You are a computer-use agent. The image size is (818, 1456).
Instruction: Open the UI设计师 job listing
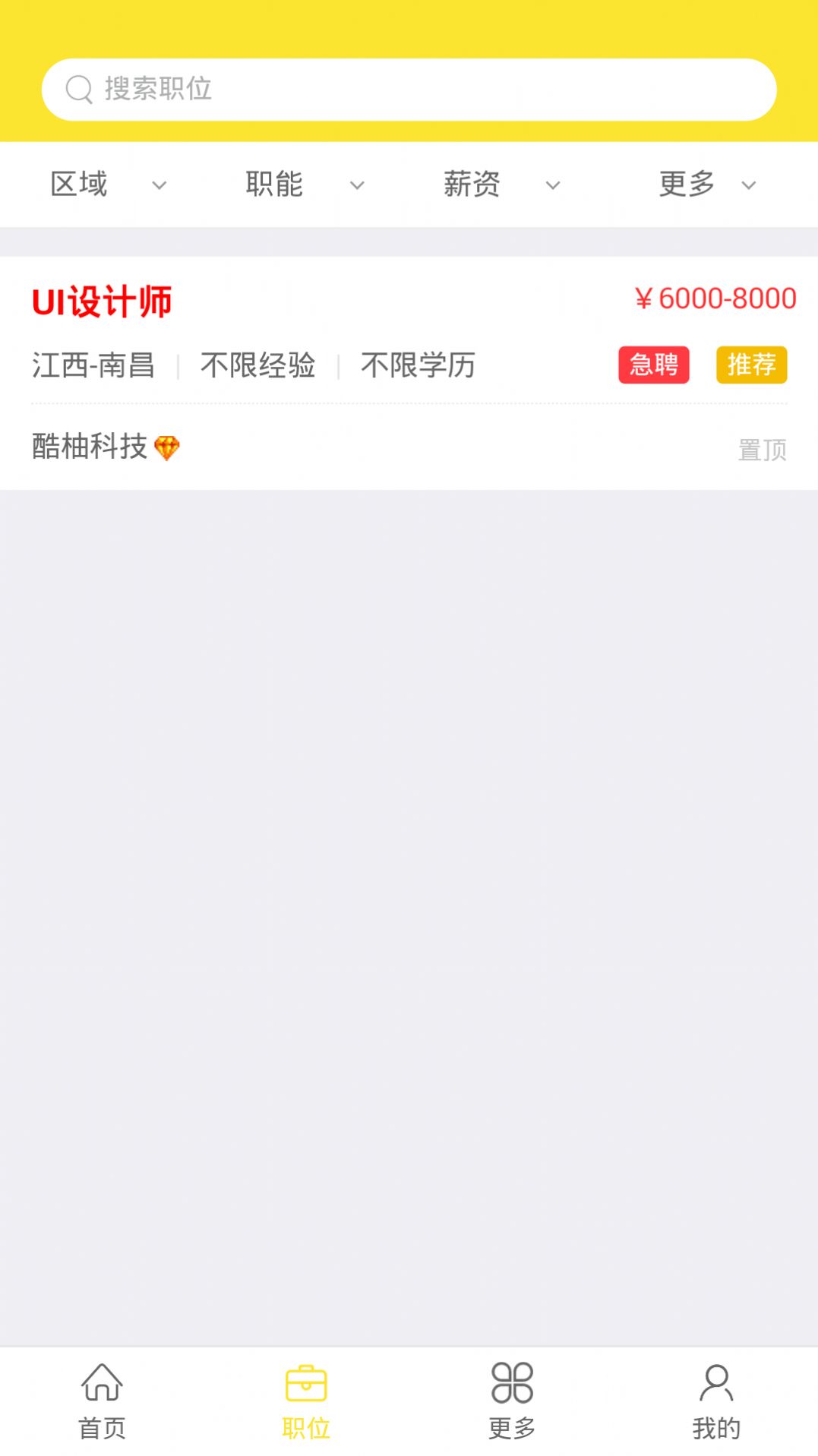click(102, 302)
